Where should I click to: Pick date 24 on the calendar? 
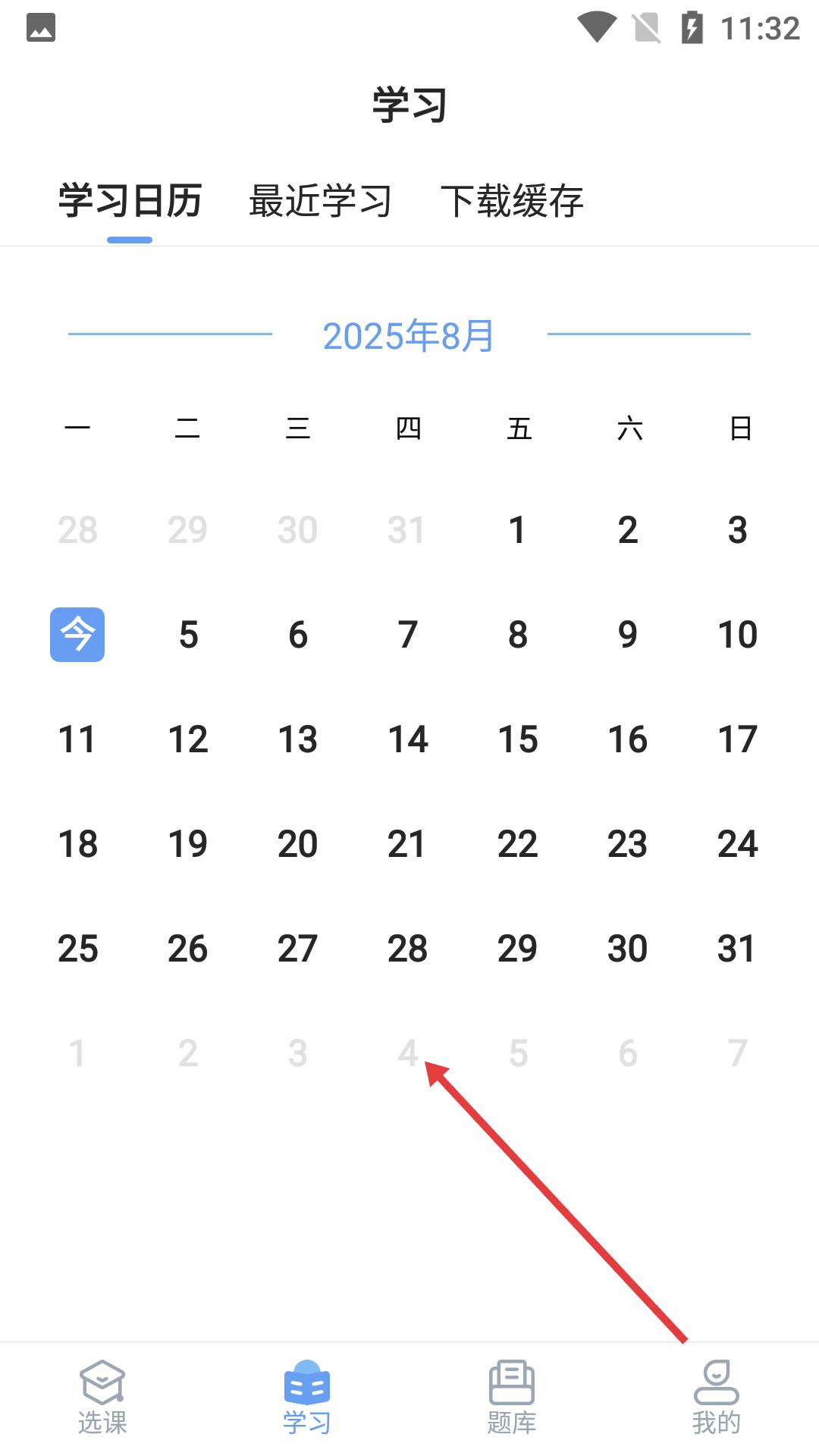(738, 844)
